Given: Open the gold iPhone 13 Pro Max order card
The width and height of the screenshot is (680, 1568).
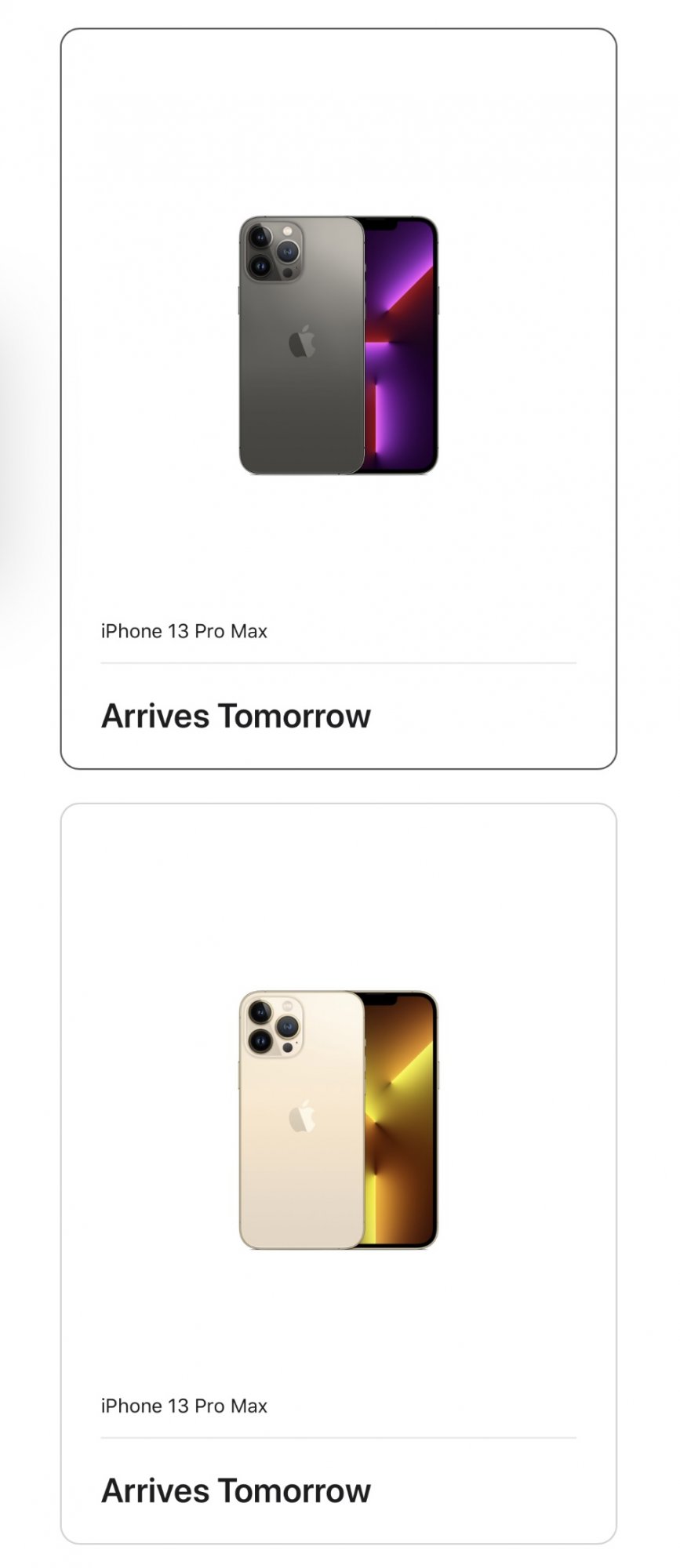Looking at the screenshot, I should click(x=338, y=1173).
